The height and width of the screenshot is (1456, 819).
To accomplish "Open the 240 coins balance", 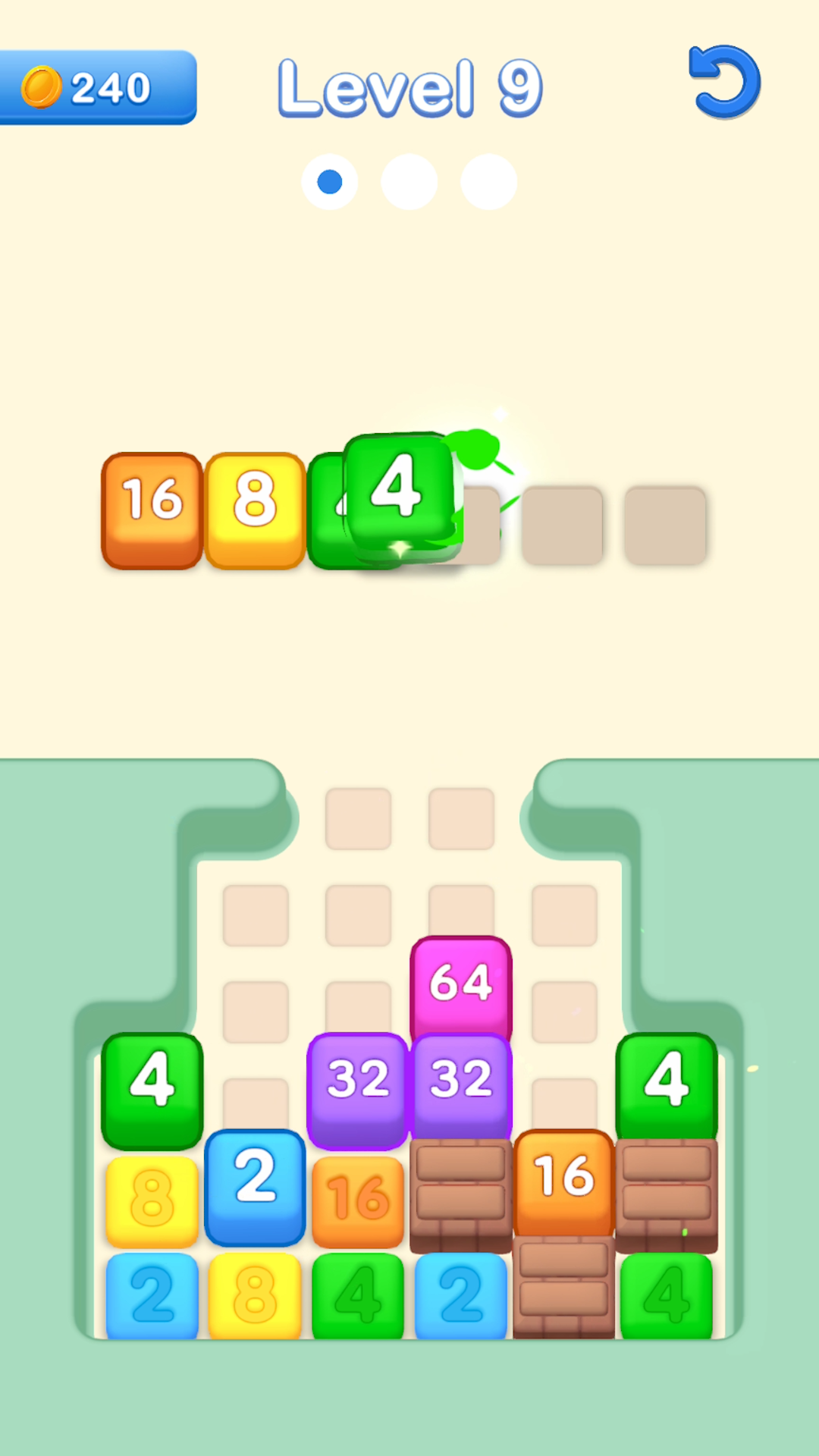I will [98, 87].
